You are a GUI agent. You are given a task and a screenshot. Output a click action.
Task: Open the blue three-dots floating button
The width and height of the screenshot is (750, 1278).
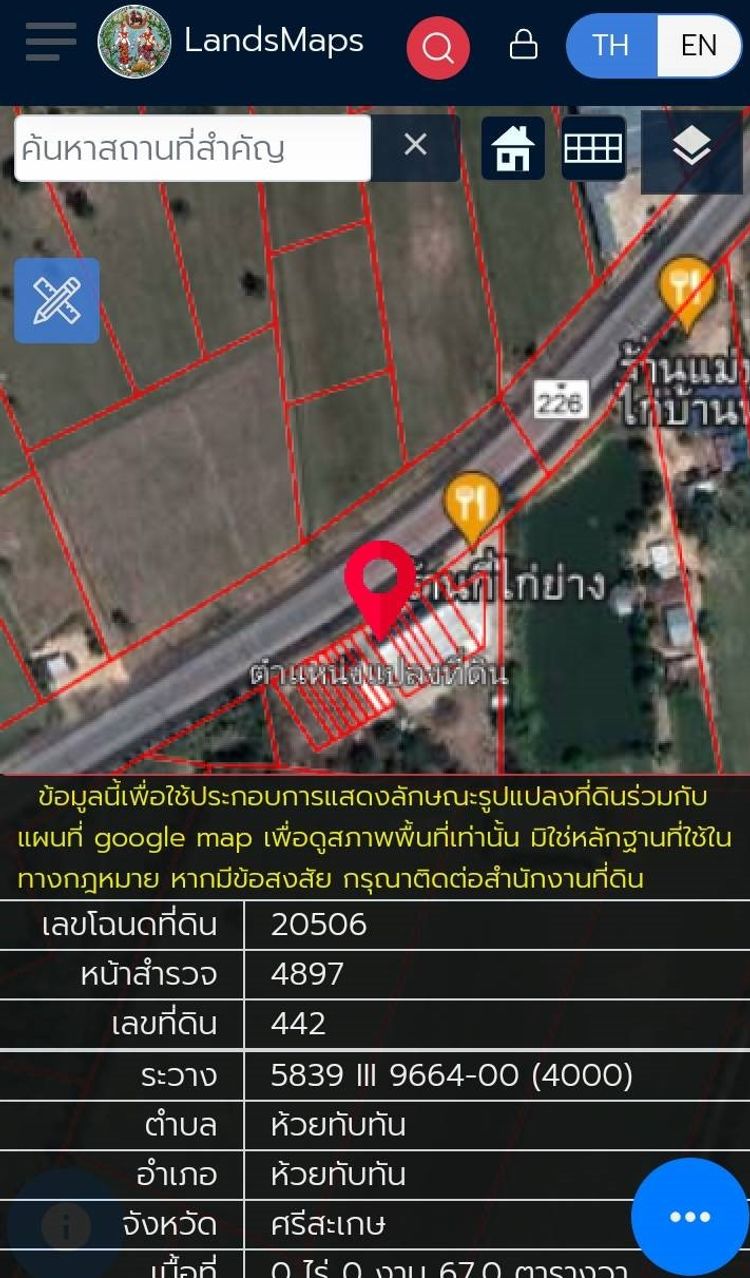(689, 1217)
